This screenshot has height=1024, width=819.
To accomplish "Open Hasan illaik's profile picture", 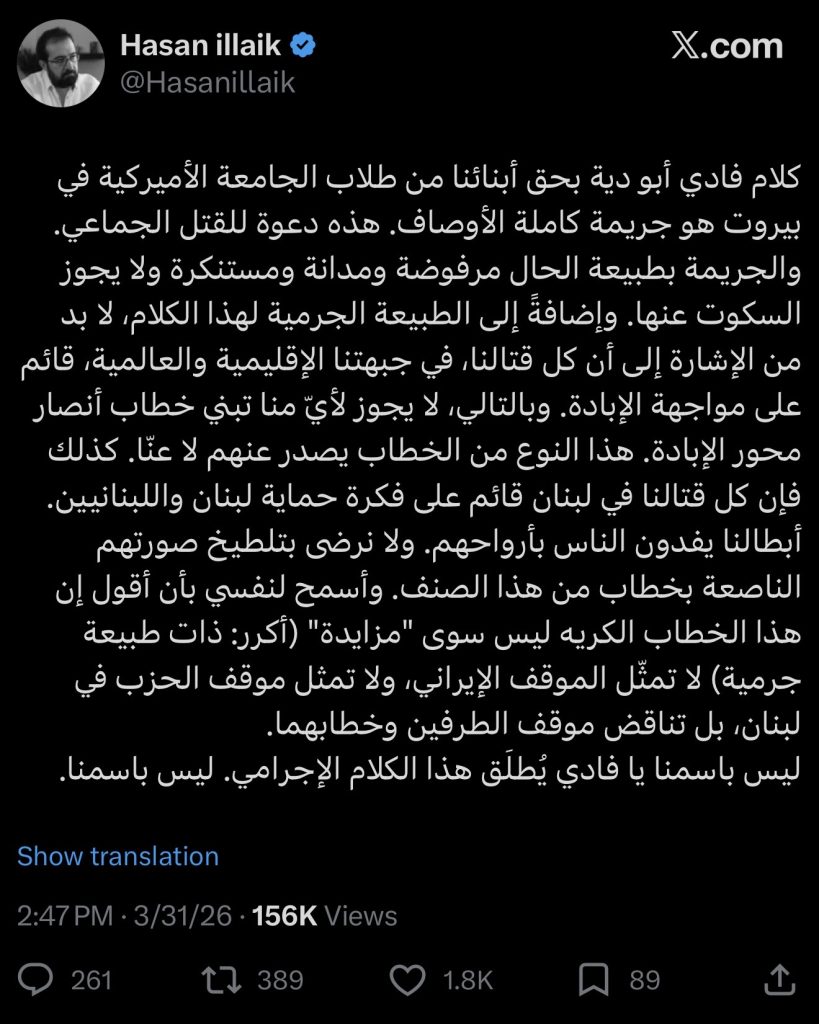I will (61, 63).
